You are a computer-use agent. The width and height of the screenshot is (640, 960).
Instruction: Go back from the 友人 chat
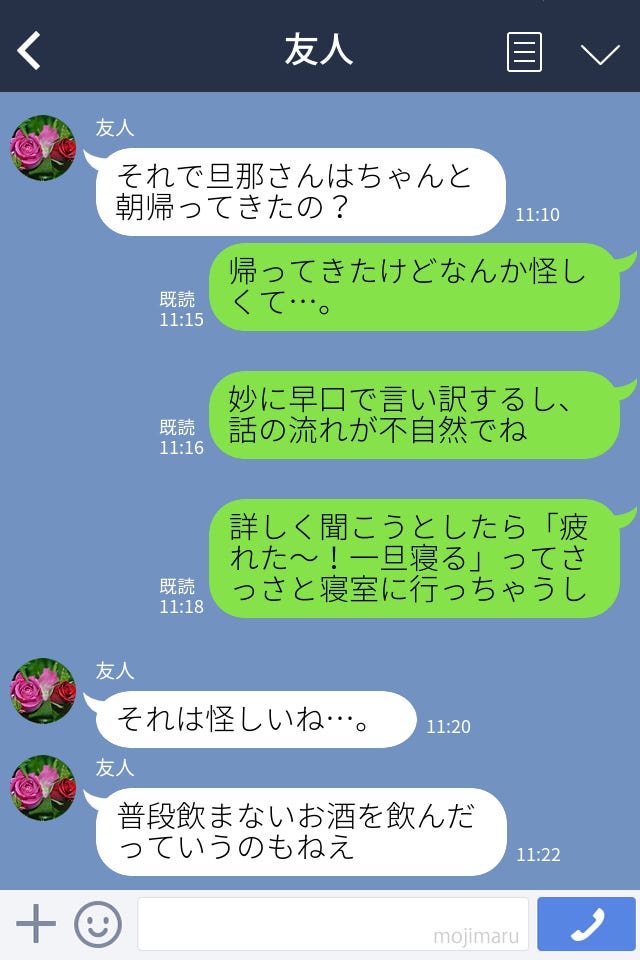click(x=29, y=50)
